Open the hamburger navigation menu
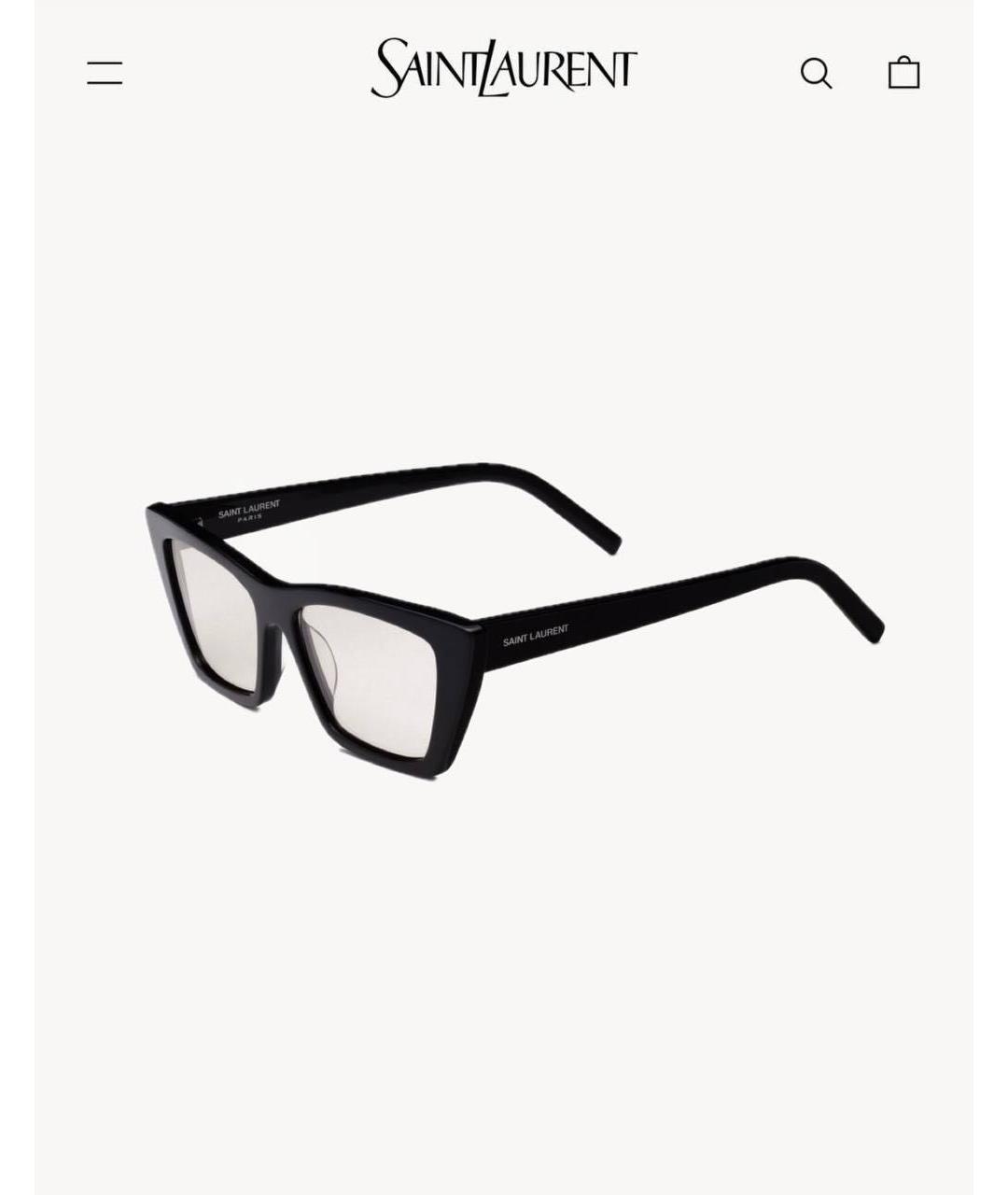The height and width of the screenshot is (1195, 1008). click(x=105, y=73)
